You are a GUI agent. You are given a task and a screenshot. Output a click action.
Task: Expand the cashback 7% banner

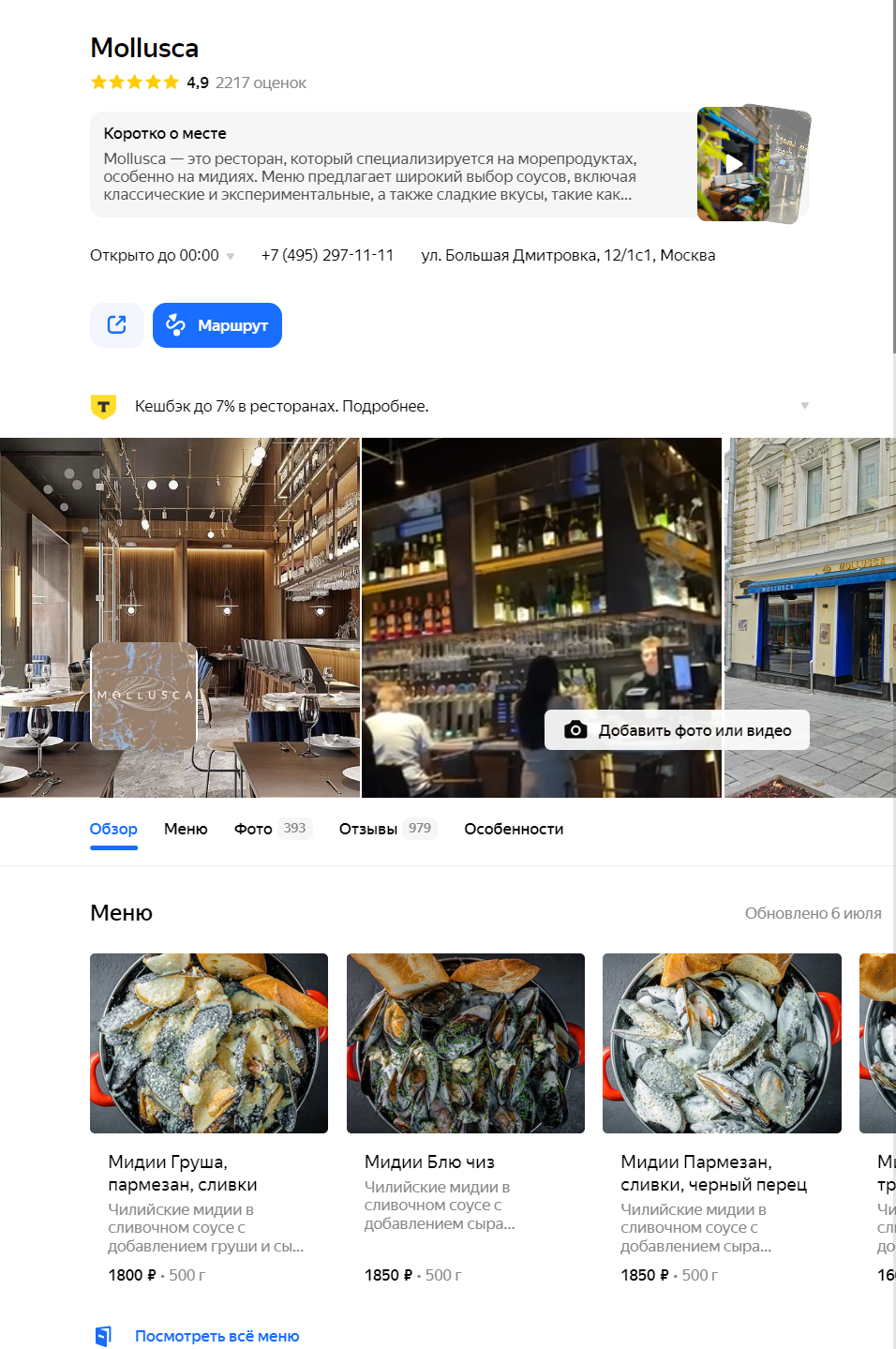click(804, 406)
